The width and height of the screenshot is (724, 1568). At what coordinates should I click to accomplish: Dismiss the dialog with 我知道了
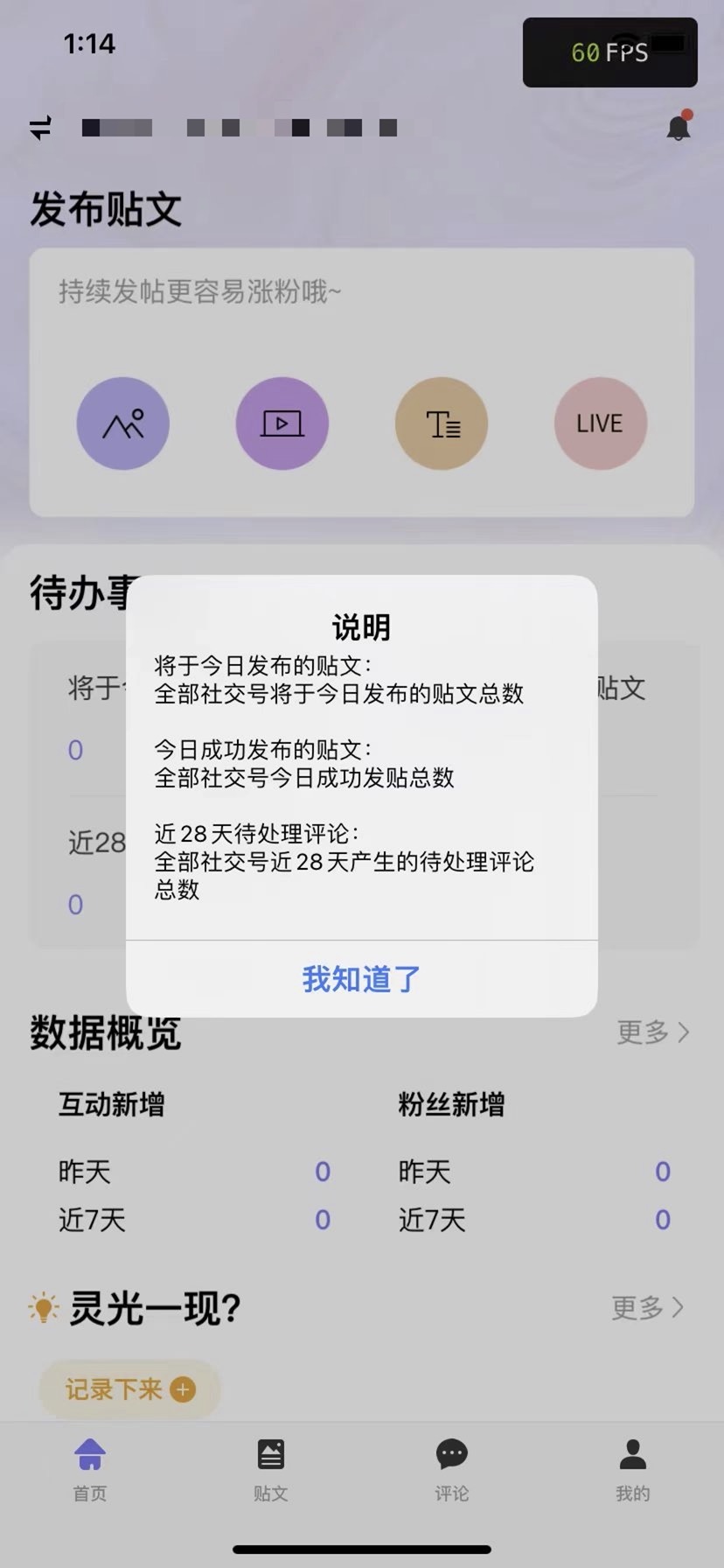(361, 979)
